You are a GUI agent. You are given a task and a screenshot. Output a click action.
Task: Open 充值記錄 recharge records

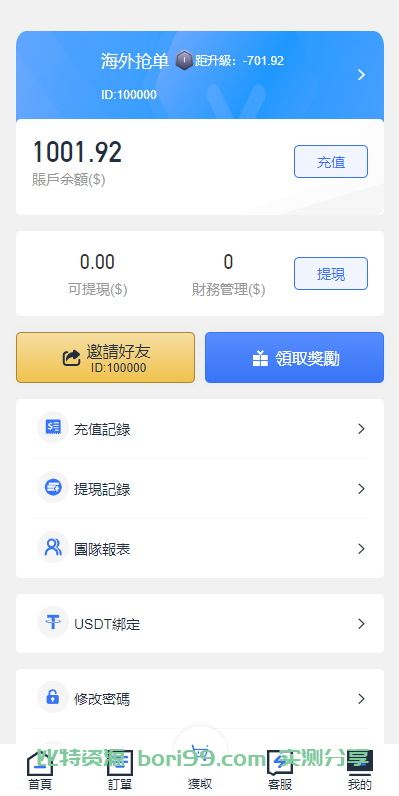[200, 429]
